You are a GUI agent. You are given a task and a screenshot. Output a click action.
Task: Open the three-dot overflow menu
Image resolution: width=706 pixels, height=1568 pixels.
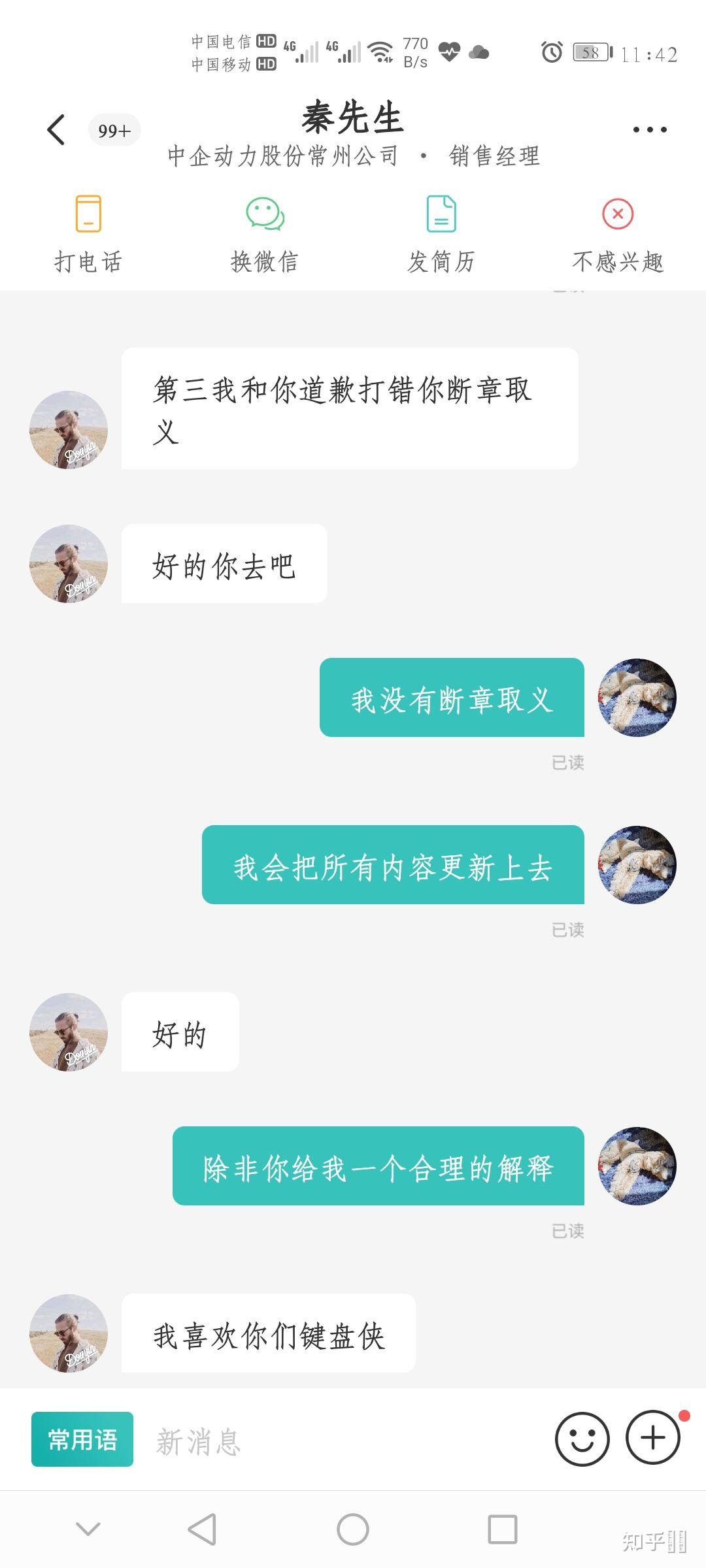pos(650,129)
